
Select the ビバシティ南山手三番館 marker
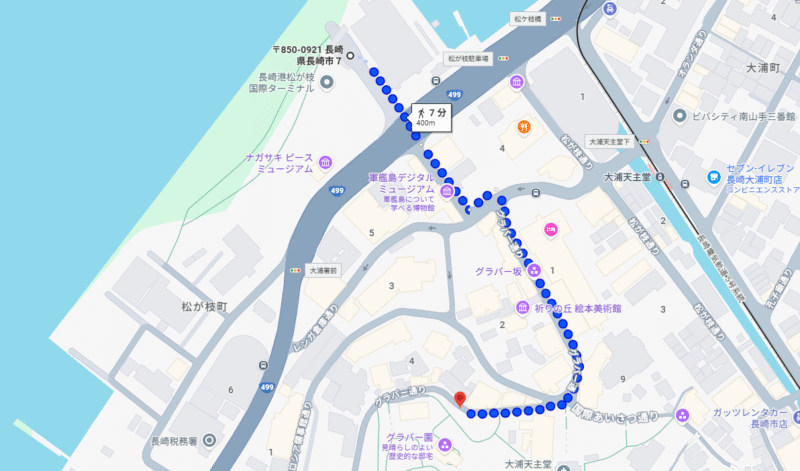click(683, 117)
